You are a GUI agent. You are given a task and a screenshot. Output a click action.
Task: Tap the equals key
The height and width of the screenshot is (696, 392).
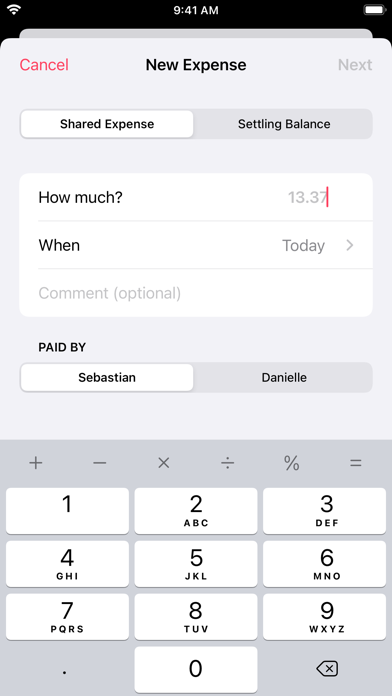(x=356, y=463)
